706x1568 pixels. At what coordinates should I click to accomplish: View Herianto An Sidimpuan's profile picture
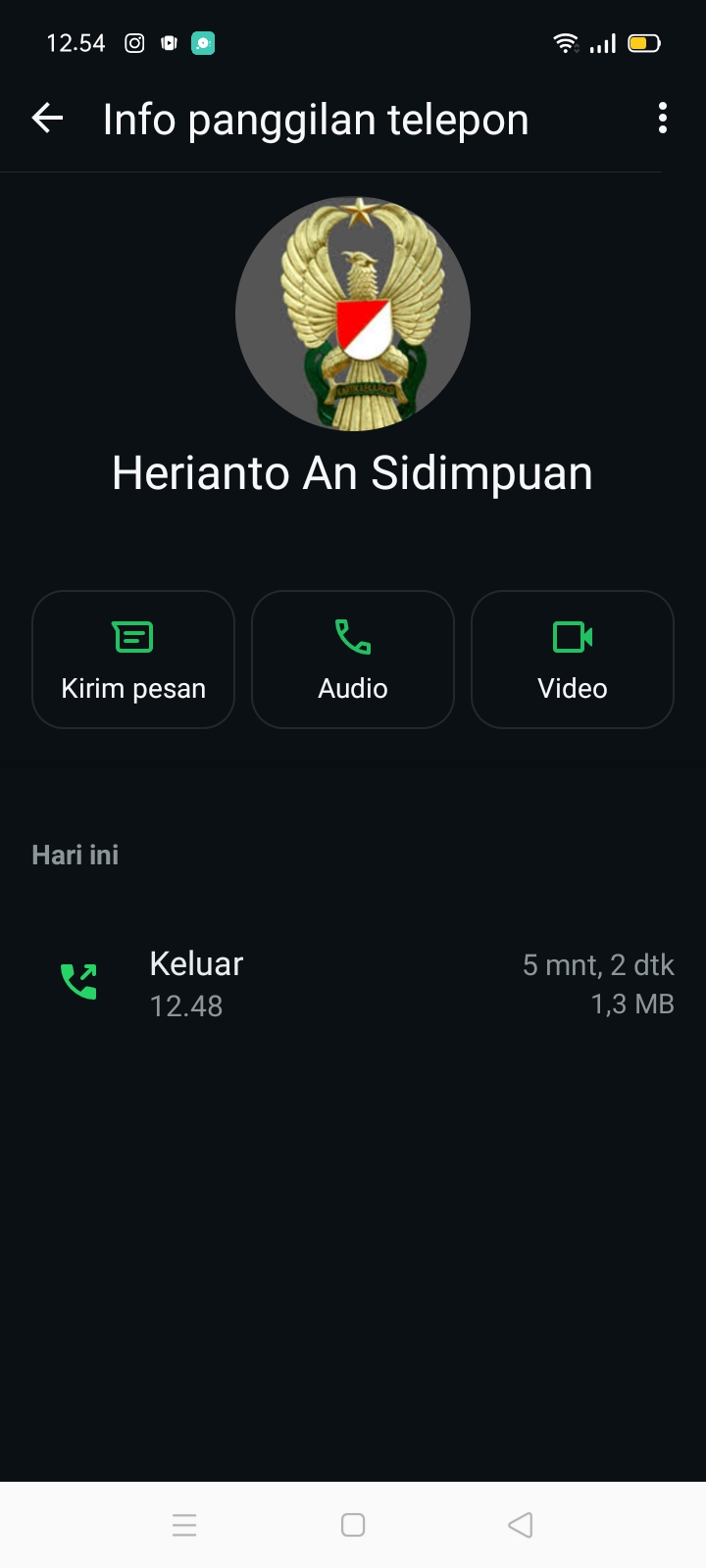click(353, 314)
